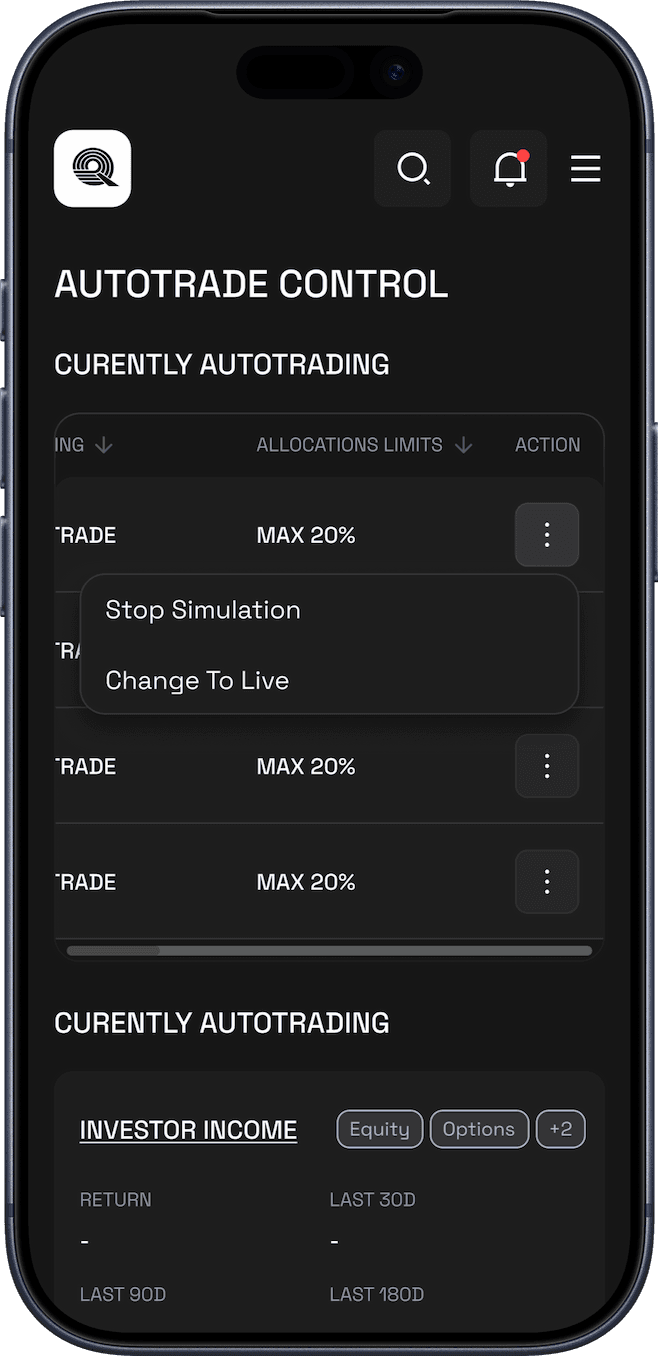This screenshot has height=1356, width=658.
Task: Expand the +2 more tags chip
Action: coord(561,1129)
